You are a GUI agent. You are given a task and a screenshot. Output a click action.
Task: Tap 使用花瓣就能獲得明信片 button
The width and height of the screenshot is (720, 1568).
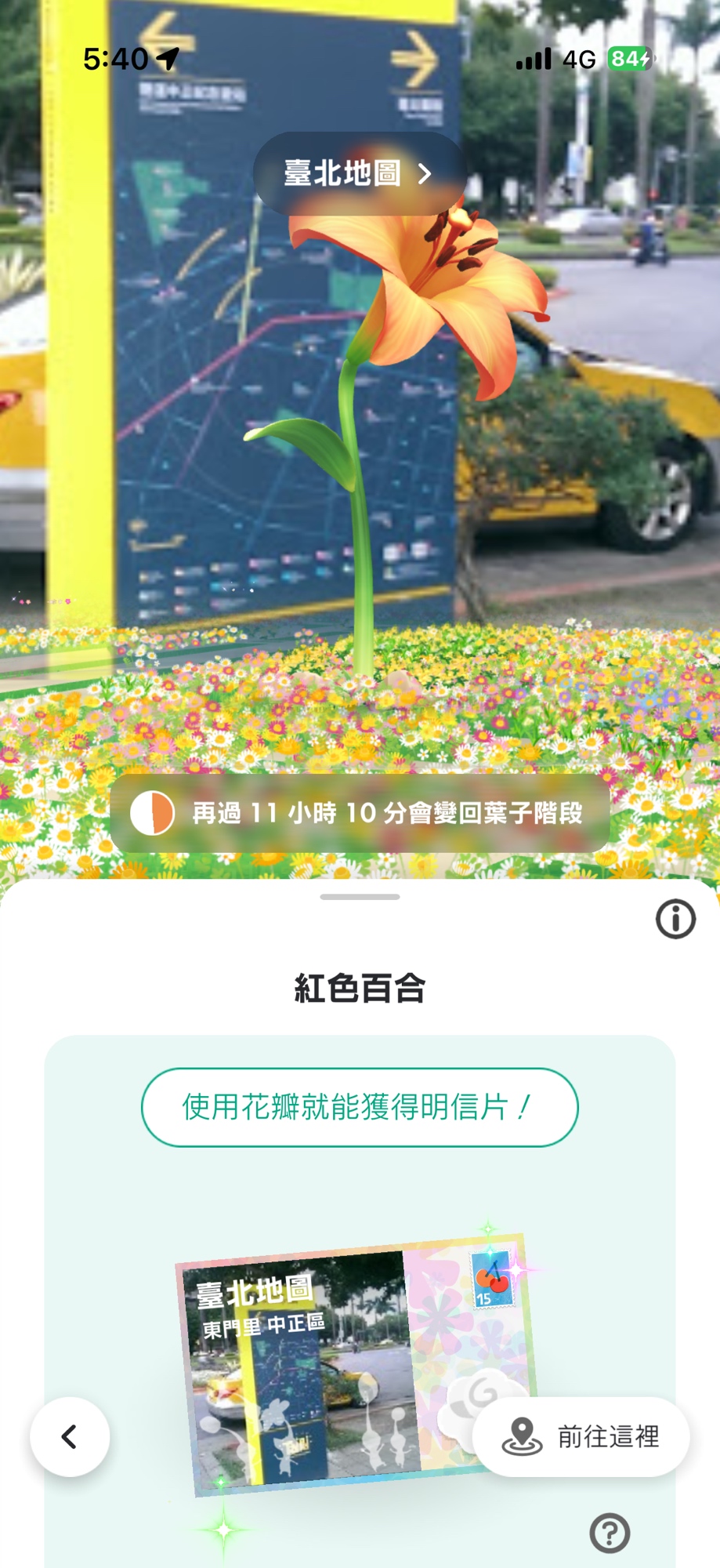pyautogui.click(x=360, y=1107)
